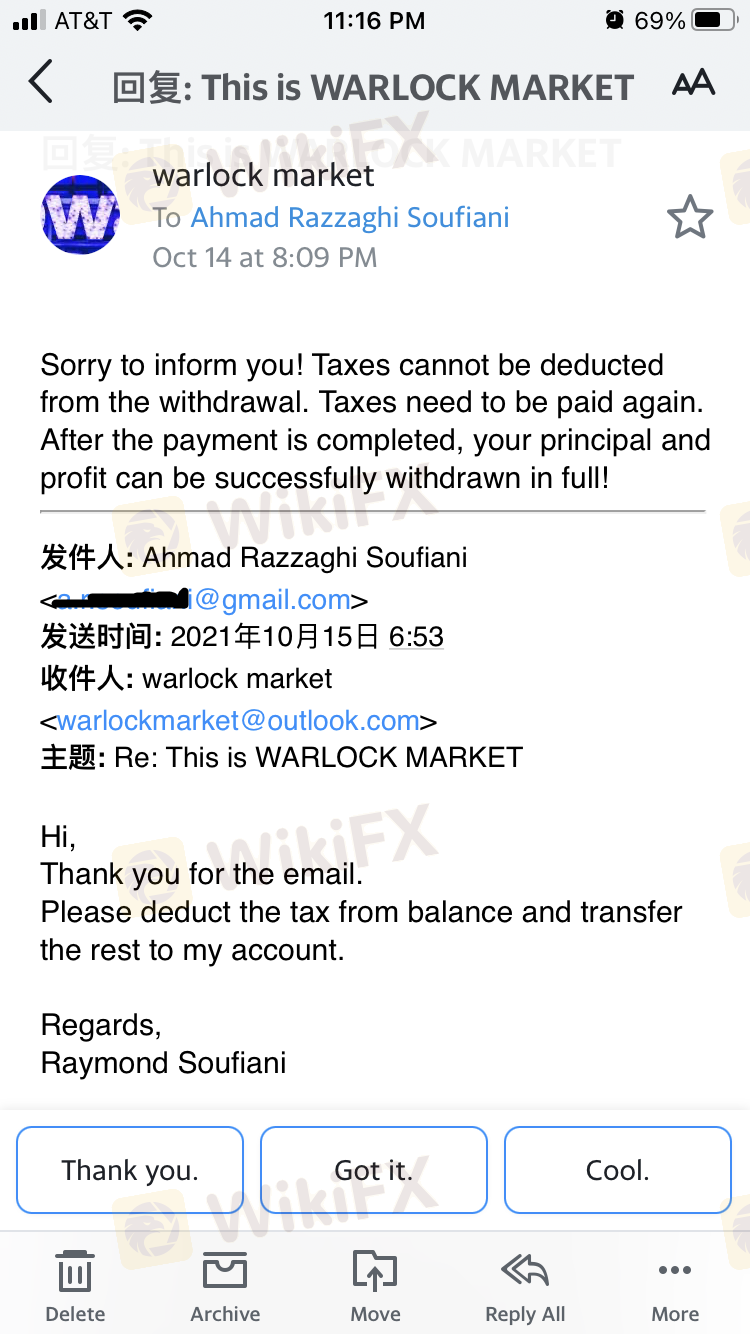Open the warlockmarket@outlook.com address link

(238, 720)
